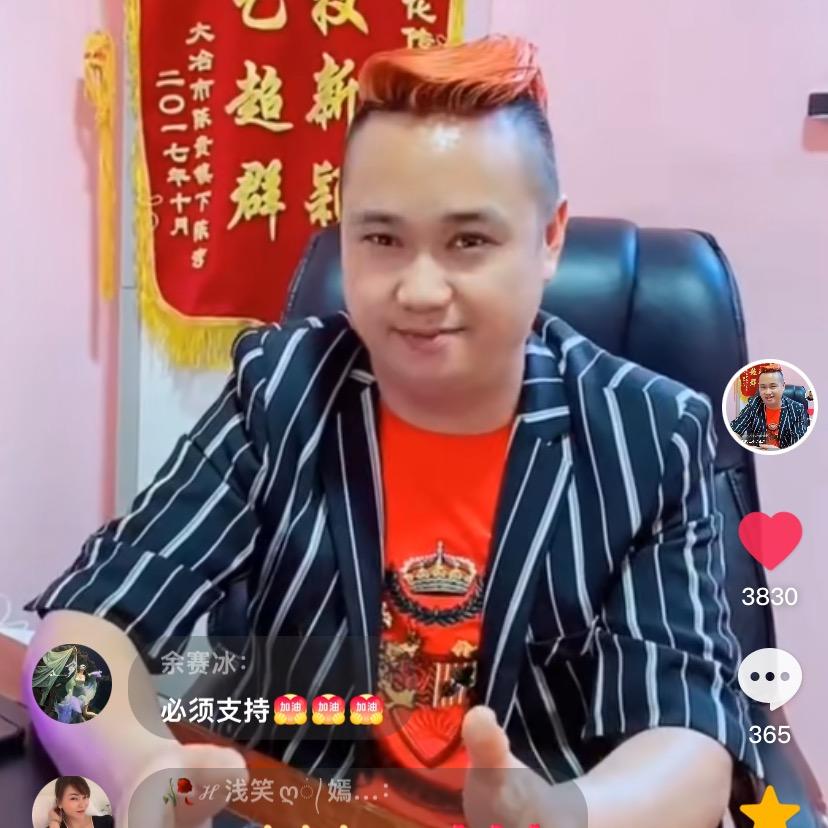Add video to favorites with star
The image size is (828, 828).
click(x=770, y=810)
